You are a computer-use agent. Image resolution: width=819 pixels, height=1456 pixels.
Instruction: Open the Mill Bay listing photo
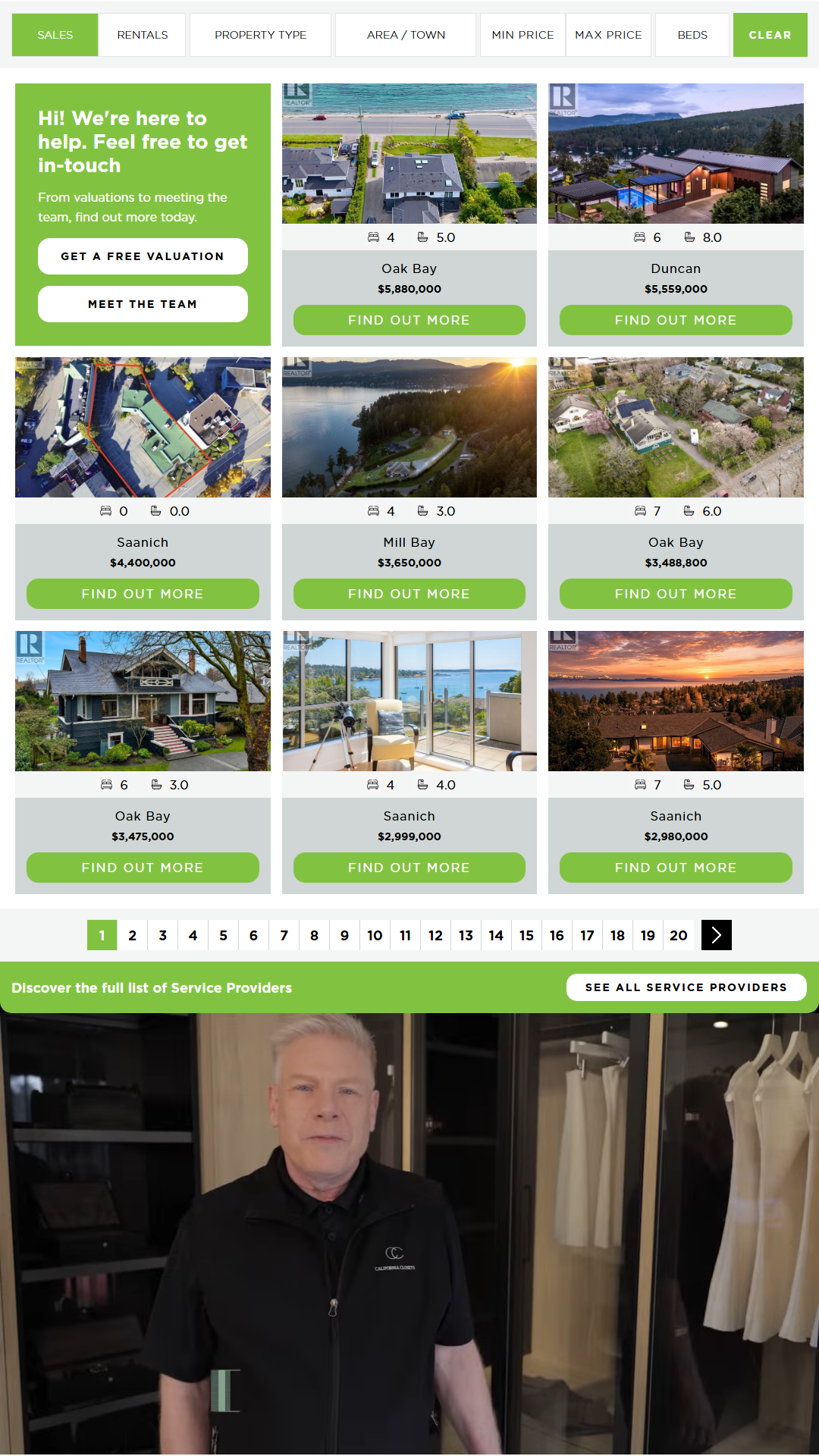click(409, 428)
